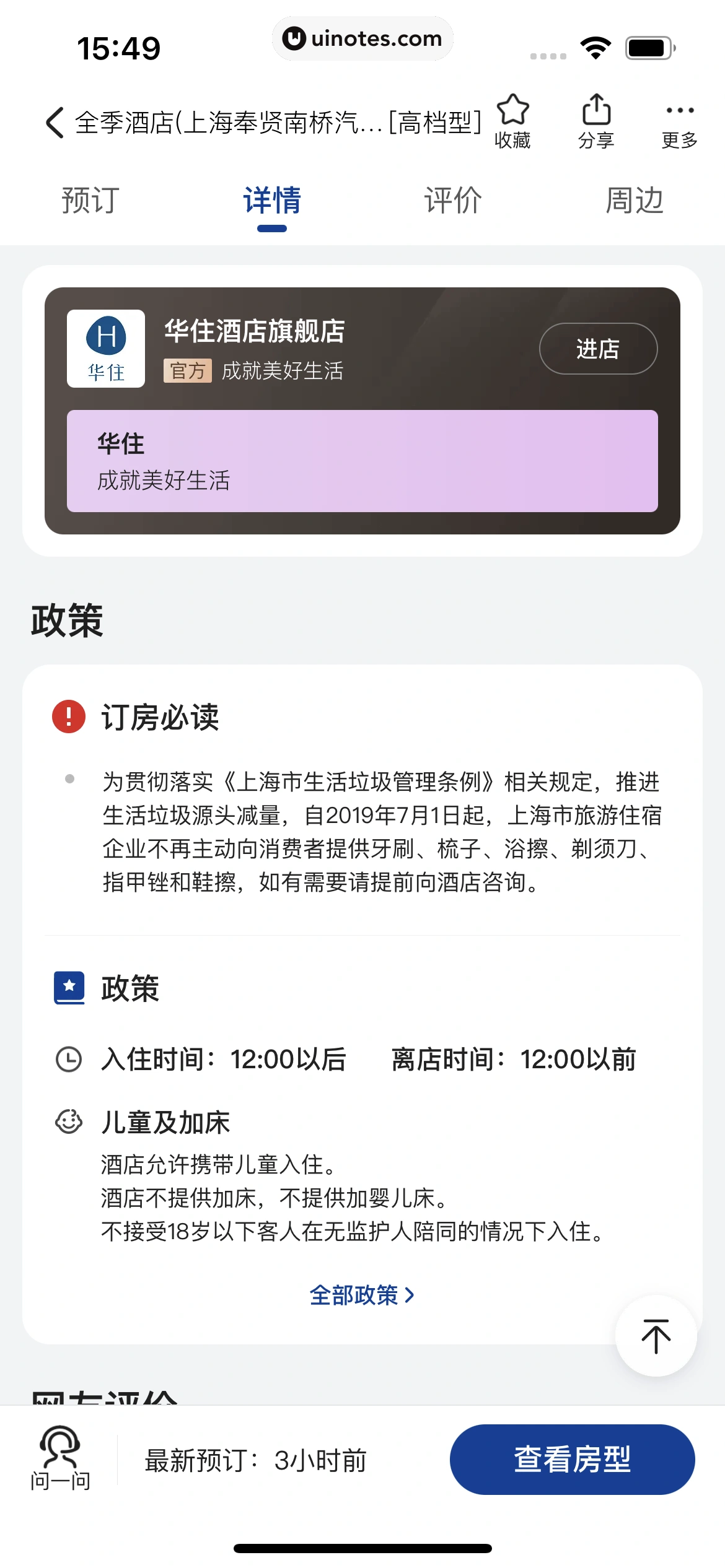The width and height of the screenshot is (725, 1568).
Task: Go back using the top-left arrow
Action: [55, 122]
